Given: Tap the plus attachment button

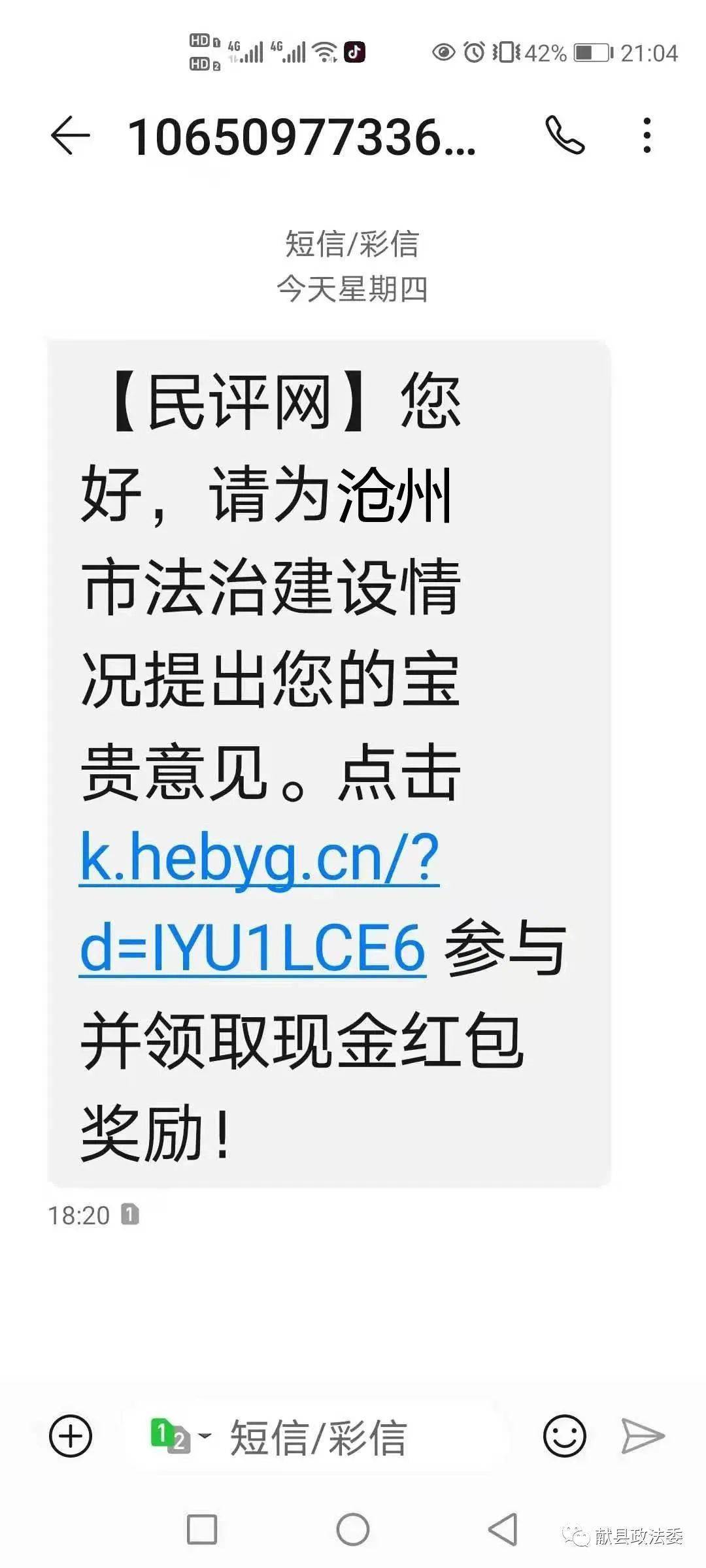Looking at the screenshot, I should coord(71,1436).
